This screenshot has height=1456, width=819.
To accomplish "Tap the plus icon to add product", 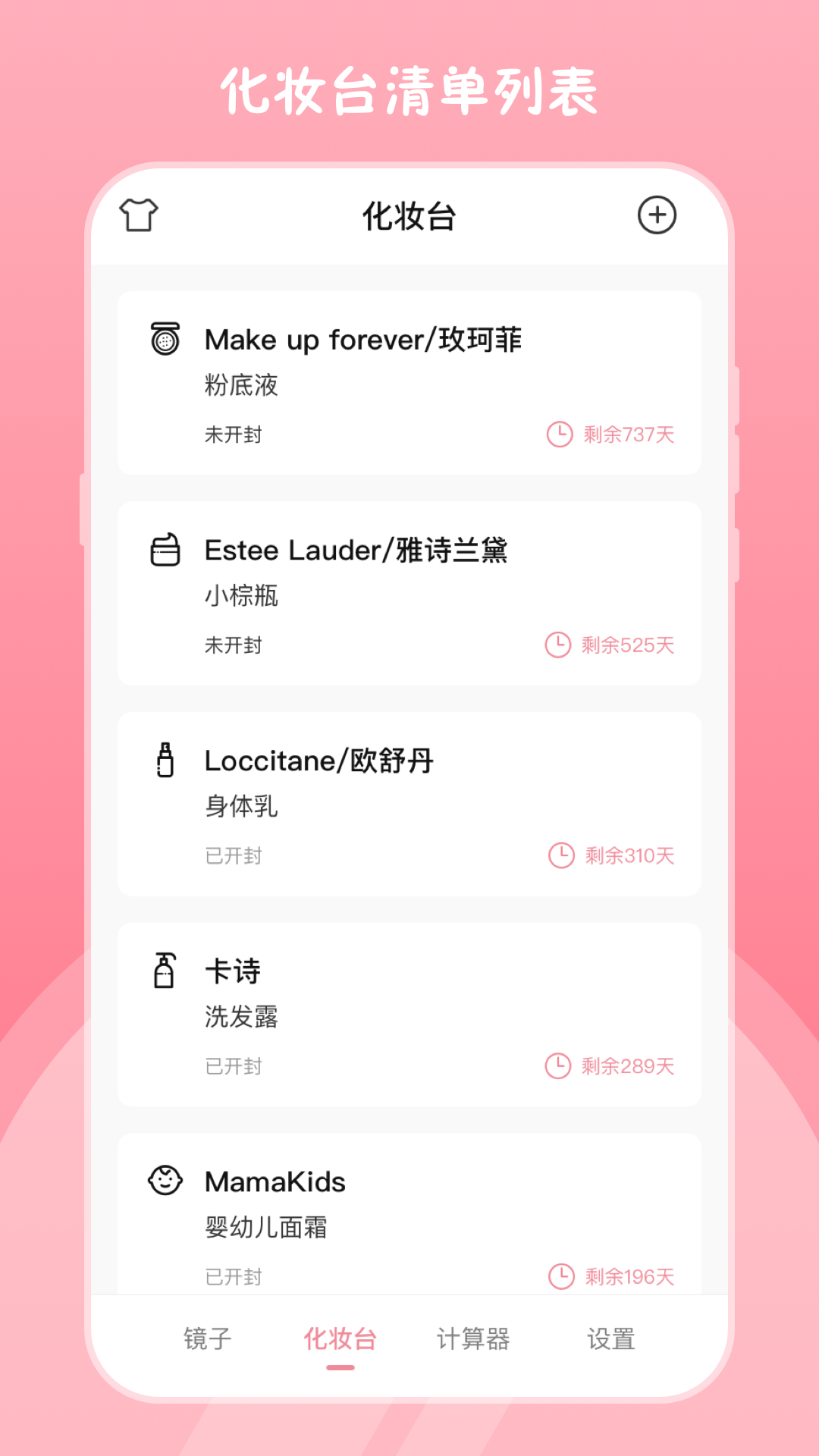I will pyautogui.click(x=658, y=215).
